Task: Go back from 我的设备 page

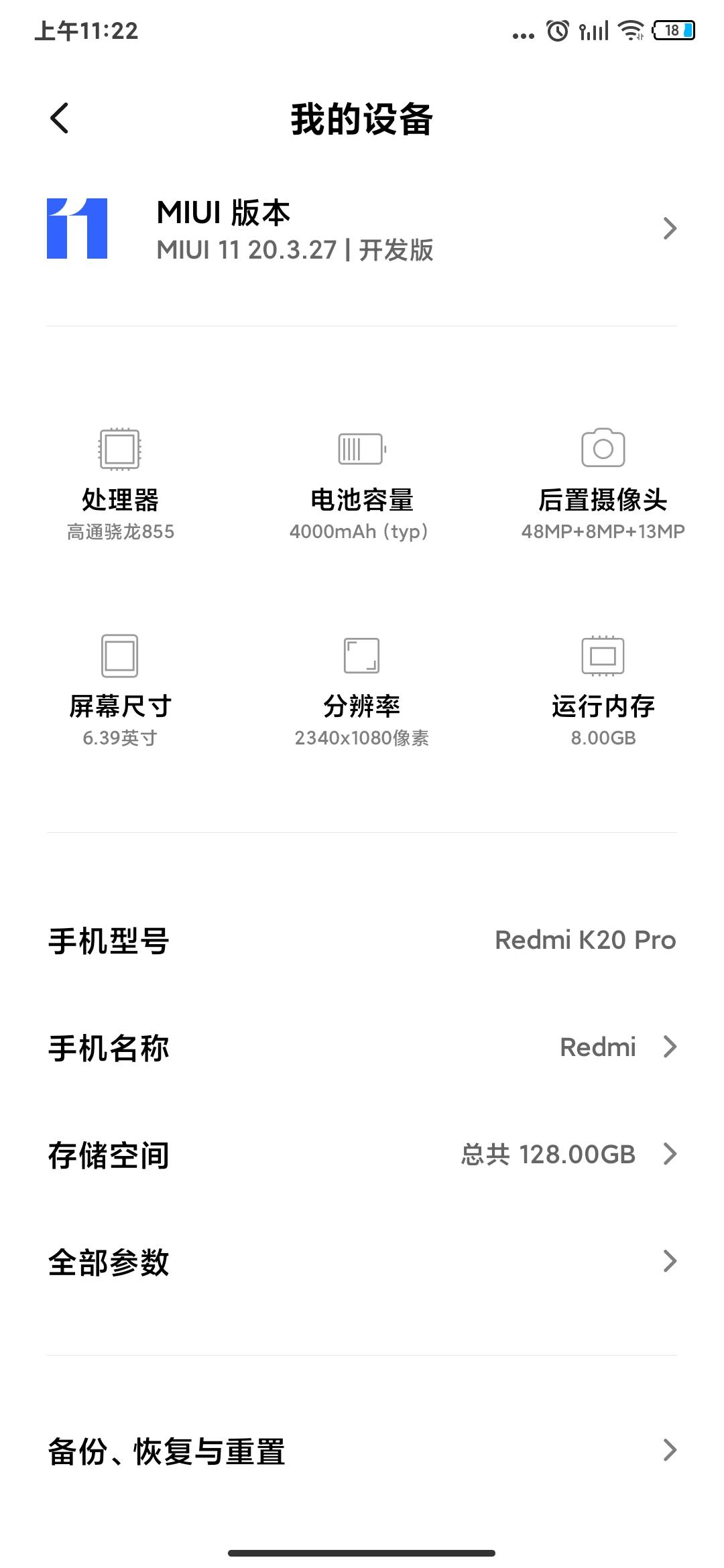Action: coord(60,119)
